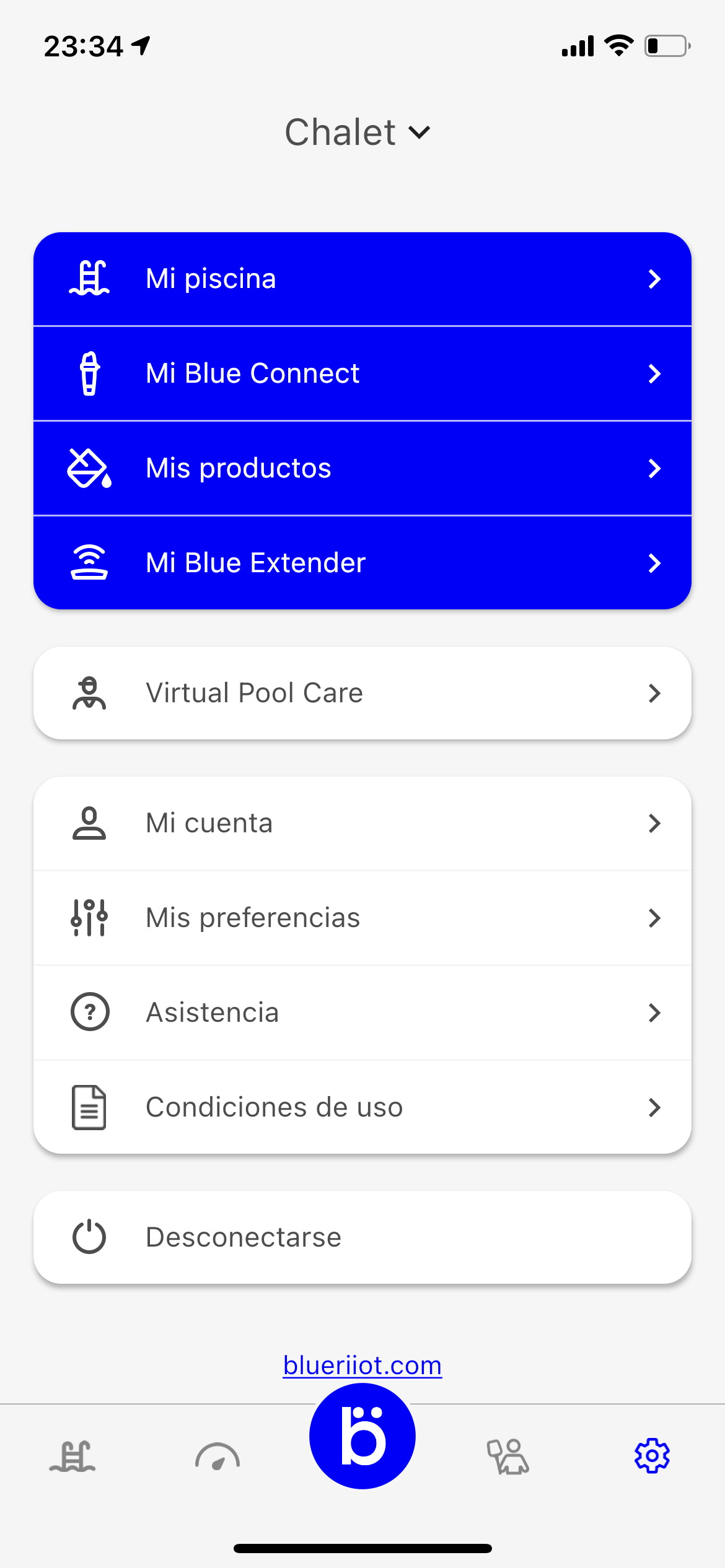Tap the central blue b button
The image size is (725, 1568).
(362, 1437)
